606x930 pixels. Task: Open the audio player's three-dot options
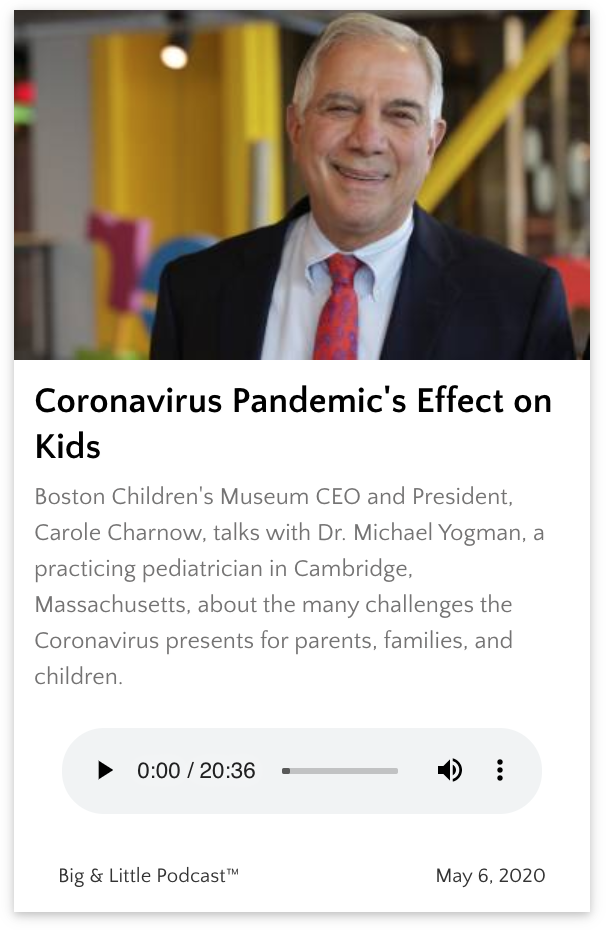coord(500,770)
